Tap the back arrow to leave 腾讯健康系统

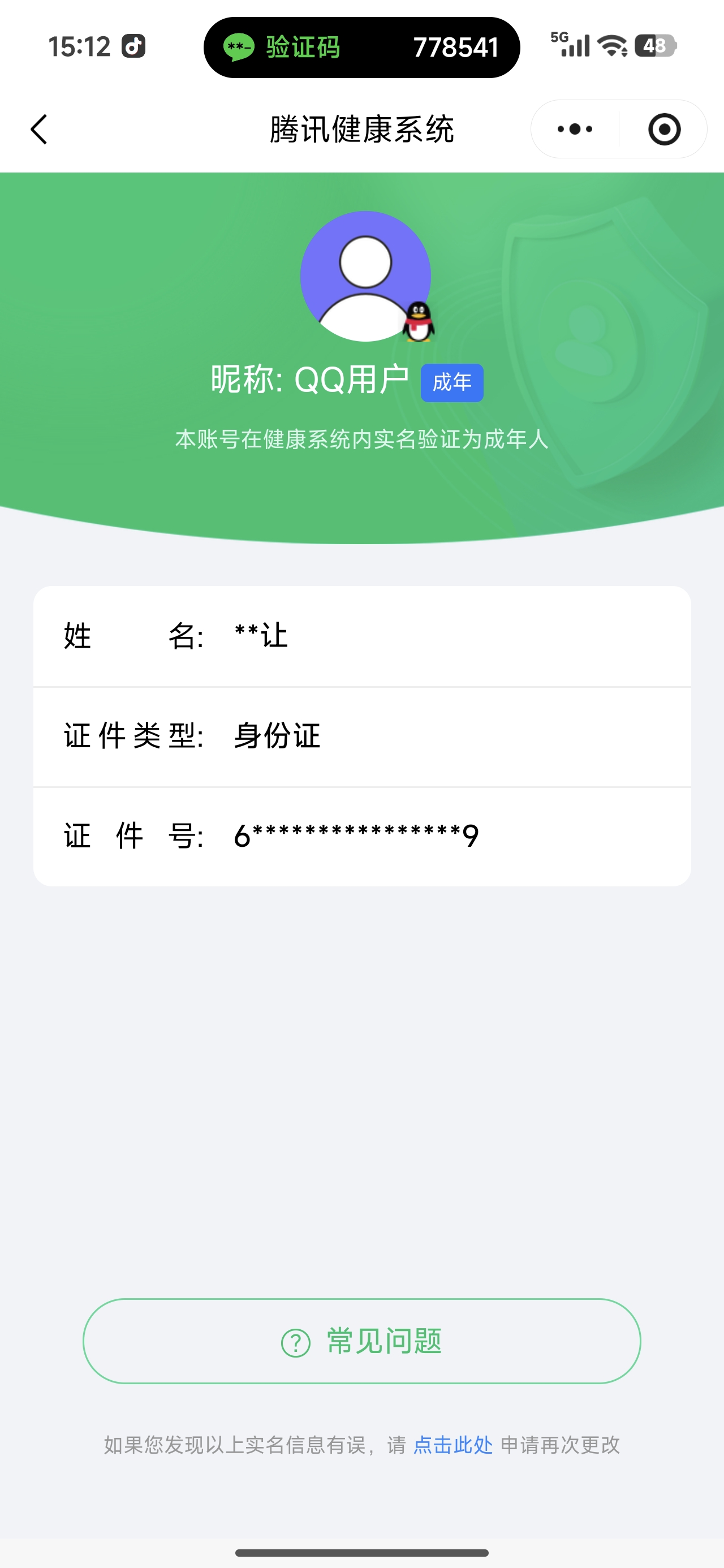point(38,129)
